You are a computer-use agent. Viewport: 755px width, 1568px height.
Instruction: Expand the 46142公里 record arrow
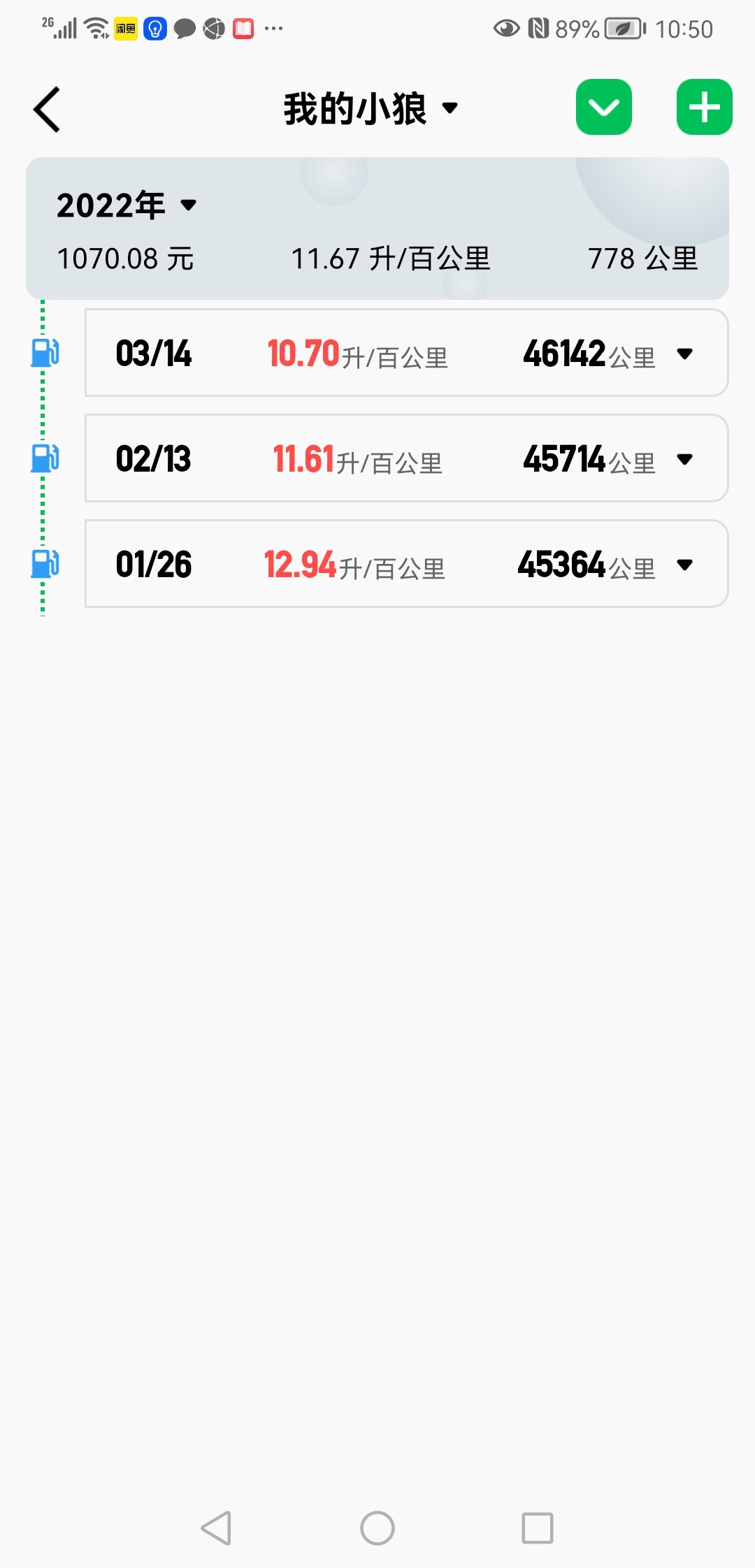(x=685, y=354)
